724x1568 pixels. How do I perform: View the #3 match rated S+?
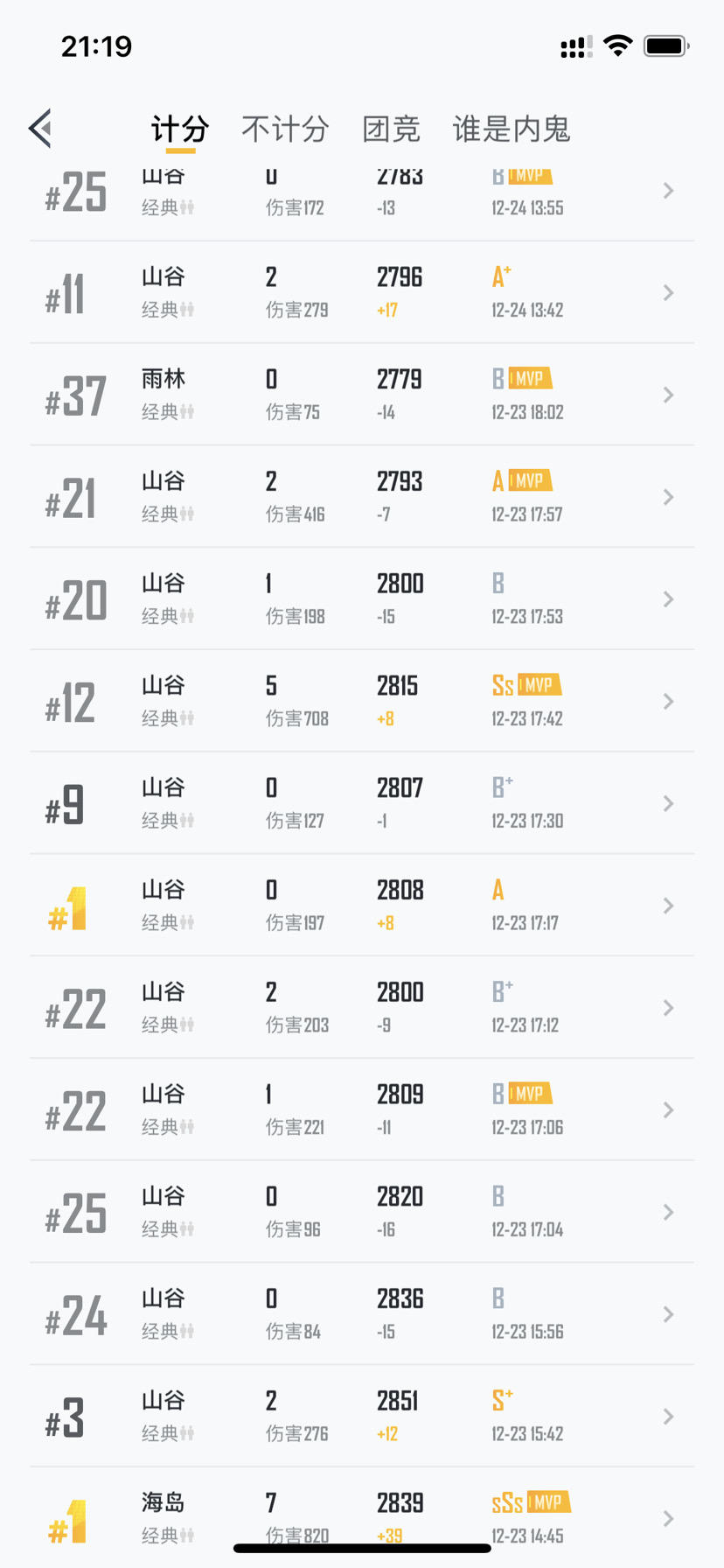tap(362, 1417)
